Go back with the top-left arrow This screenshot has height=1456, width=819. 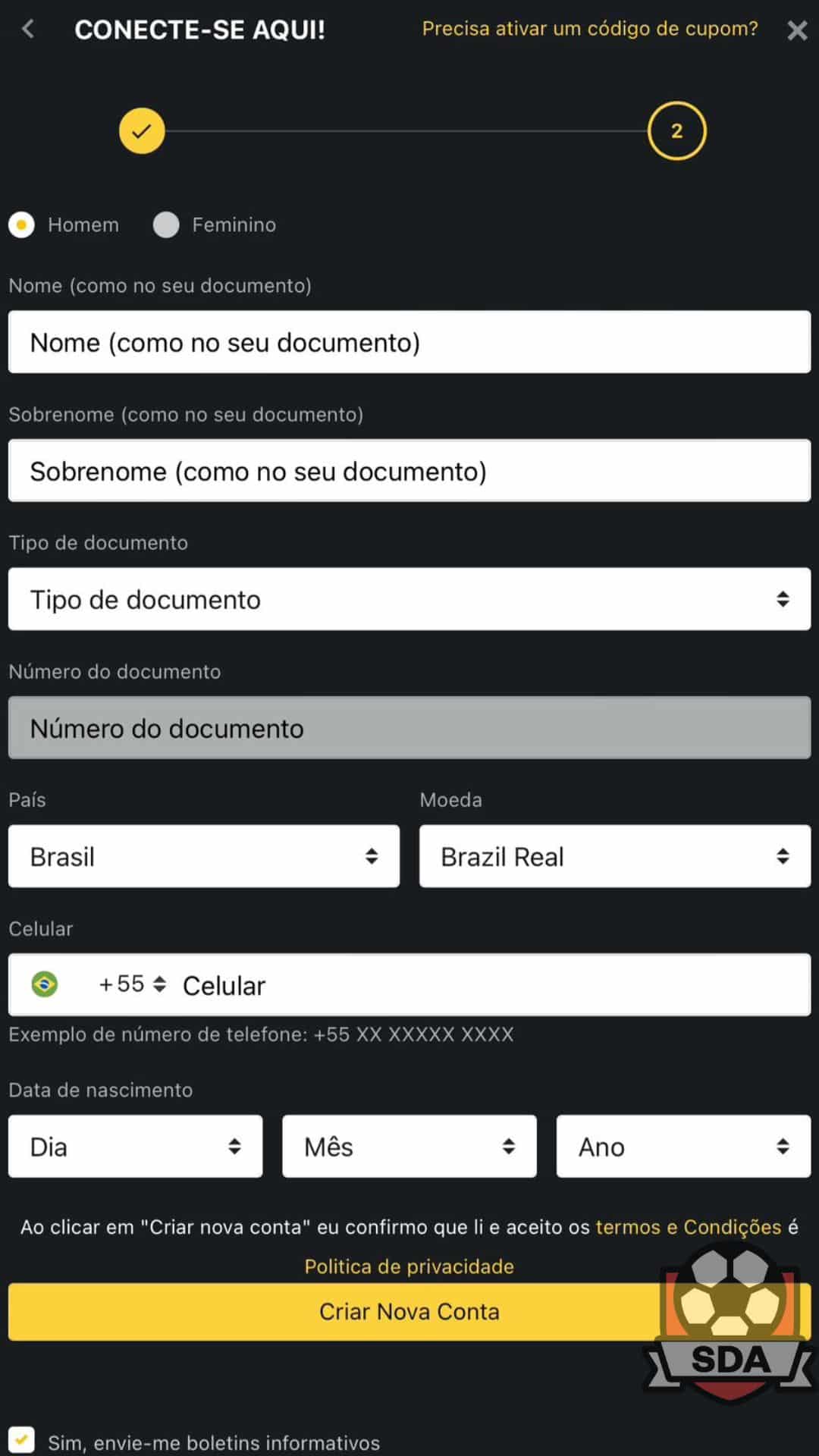coord(29,30)
